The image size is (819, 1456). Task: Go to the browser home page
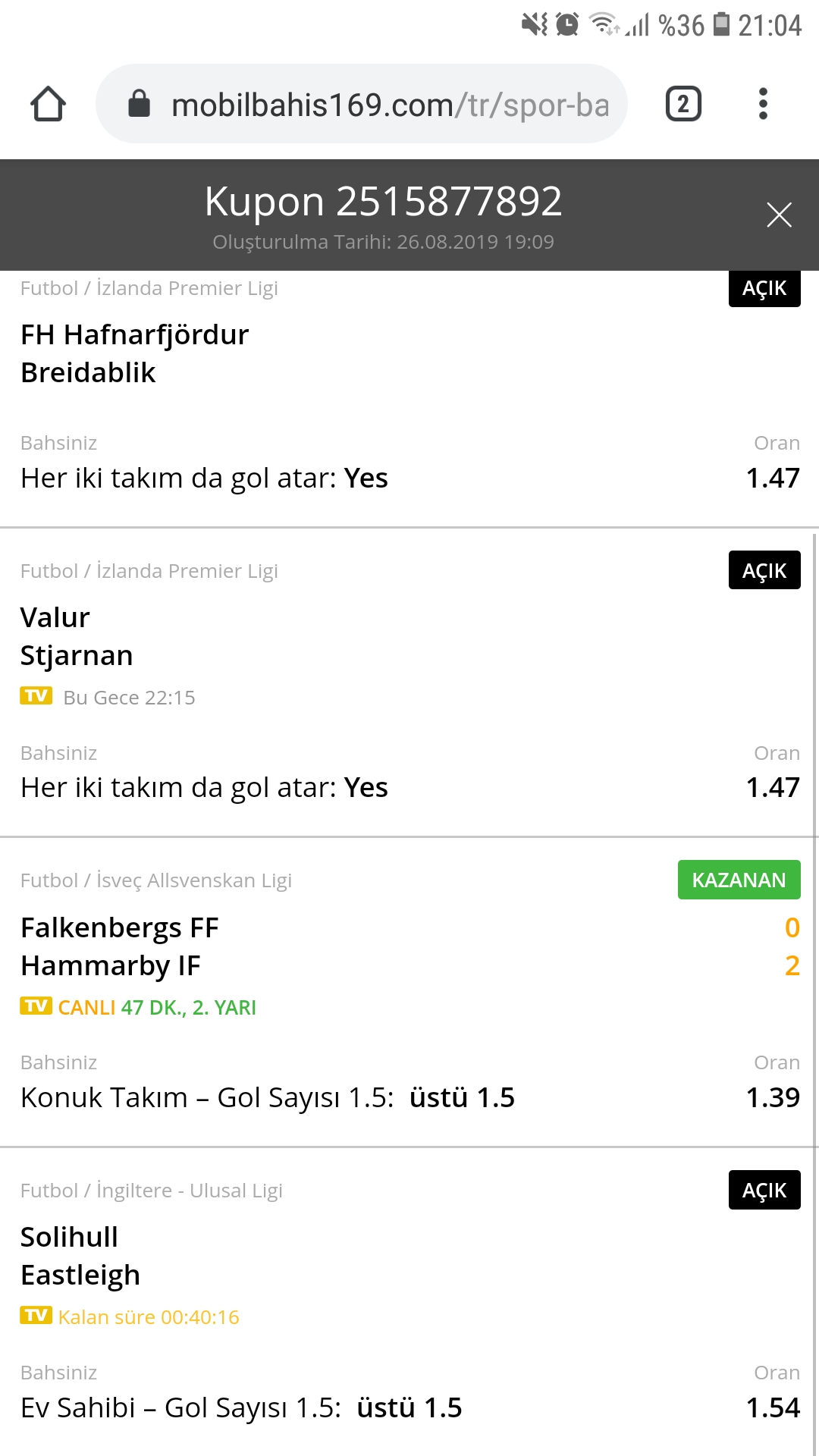point(48,104)
